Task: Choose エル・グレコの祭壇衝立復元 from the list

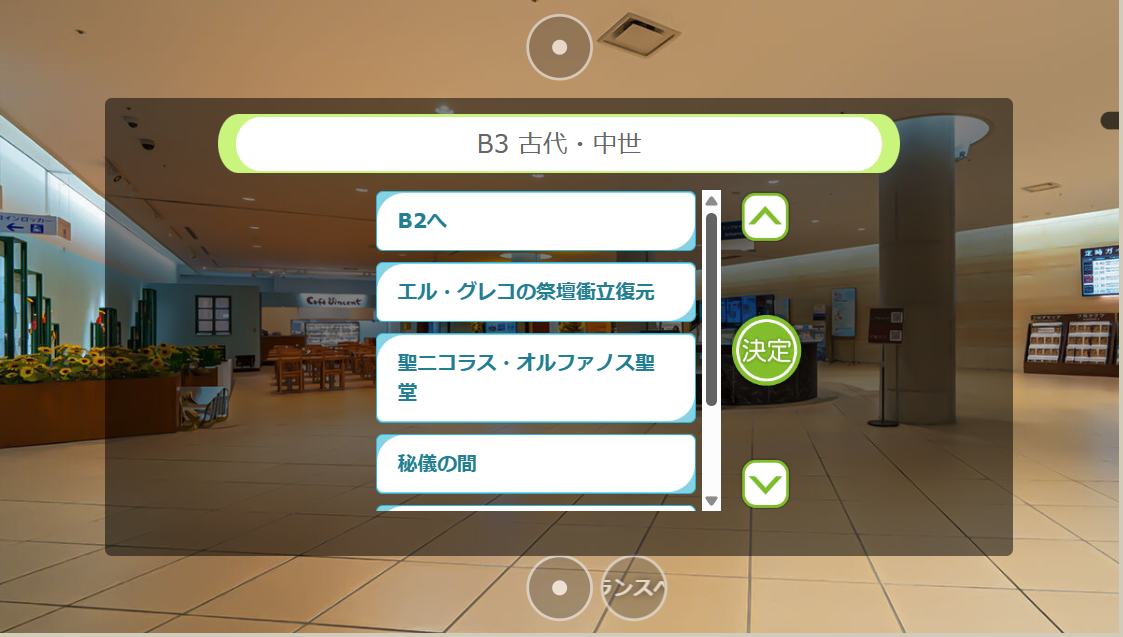Action: pos(535,292)
